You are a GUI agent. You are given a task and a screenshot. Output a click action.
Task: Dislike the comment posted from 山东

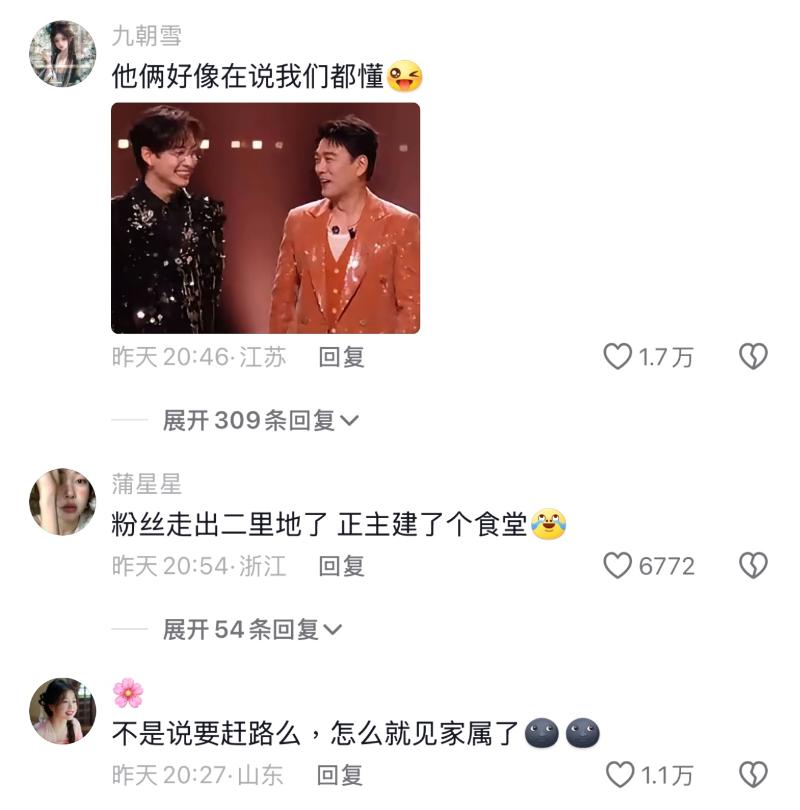click(x=752, y=775)
